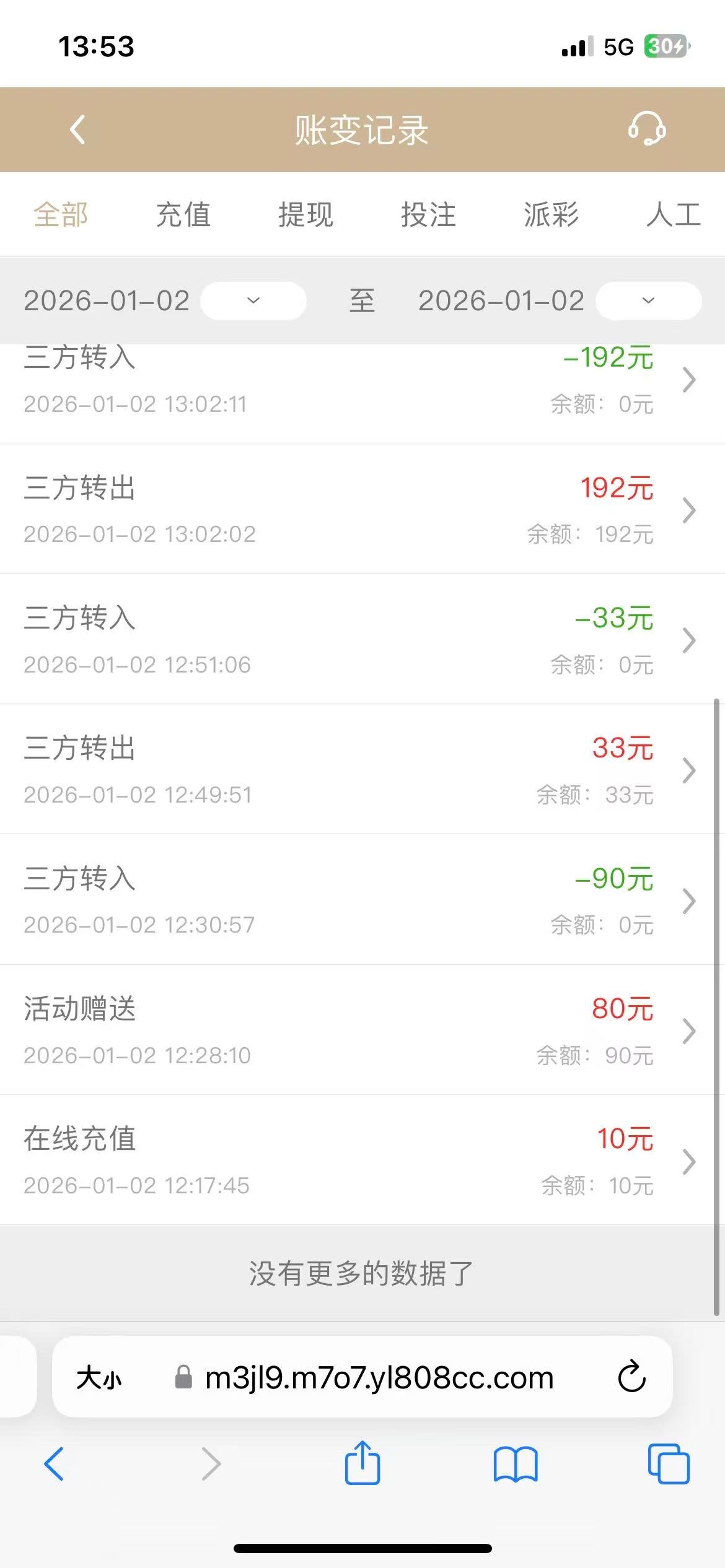View the 在线充值 10元 record

(362, 1161)
